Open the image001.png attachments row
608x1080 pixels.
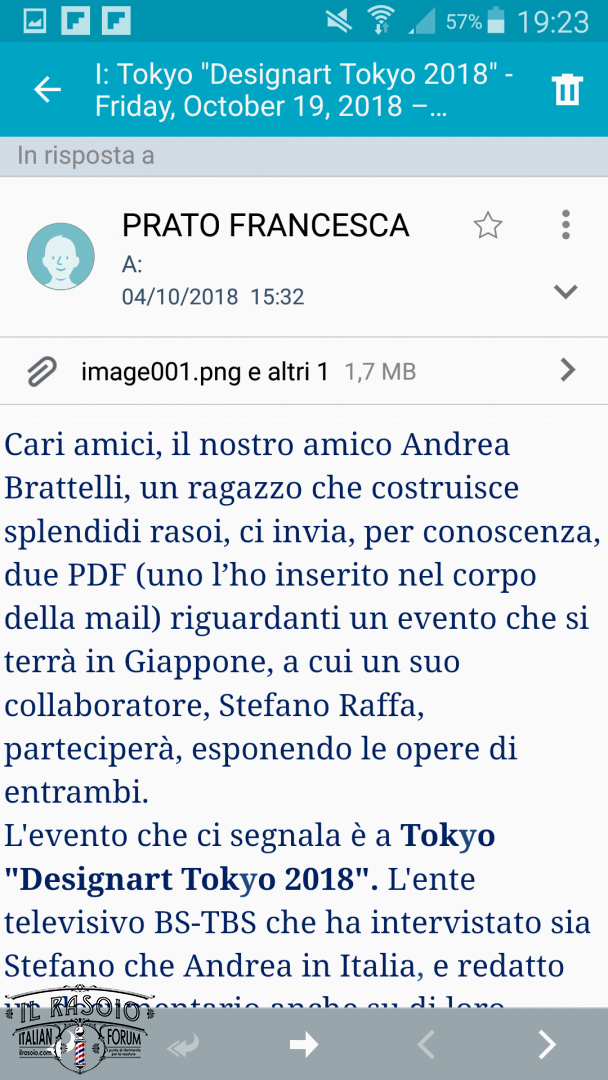[x=304, y=371]
